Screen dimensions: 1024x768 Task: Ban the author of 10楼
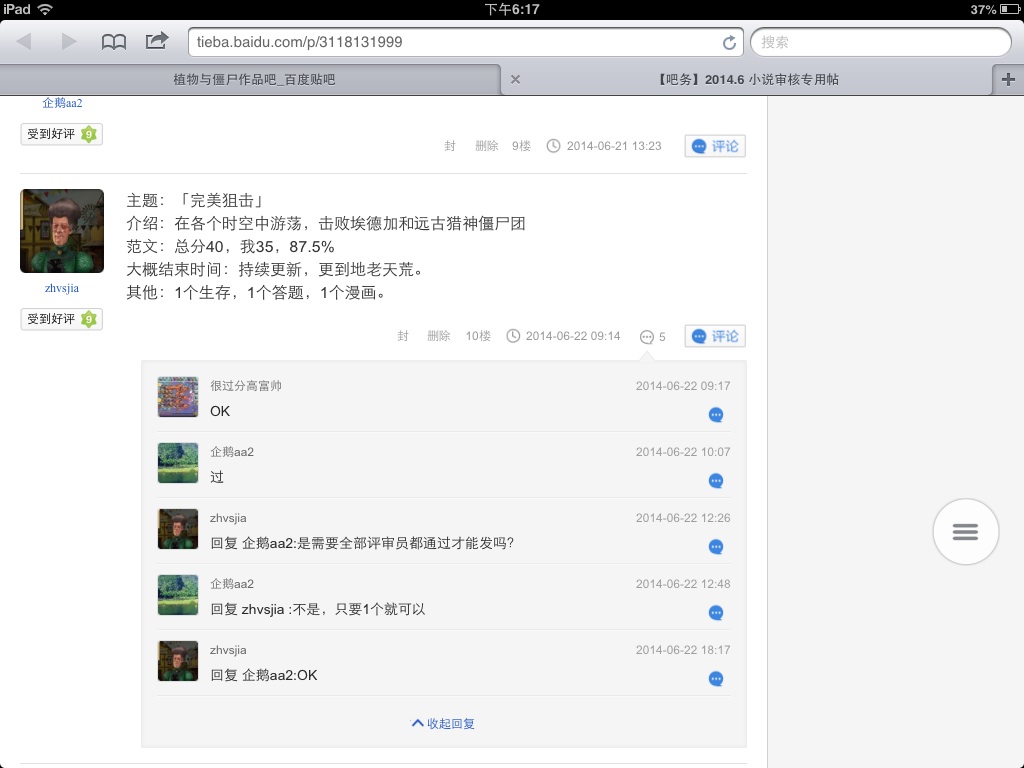403,336
